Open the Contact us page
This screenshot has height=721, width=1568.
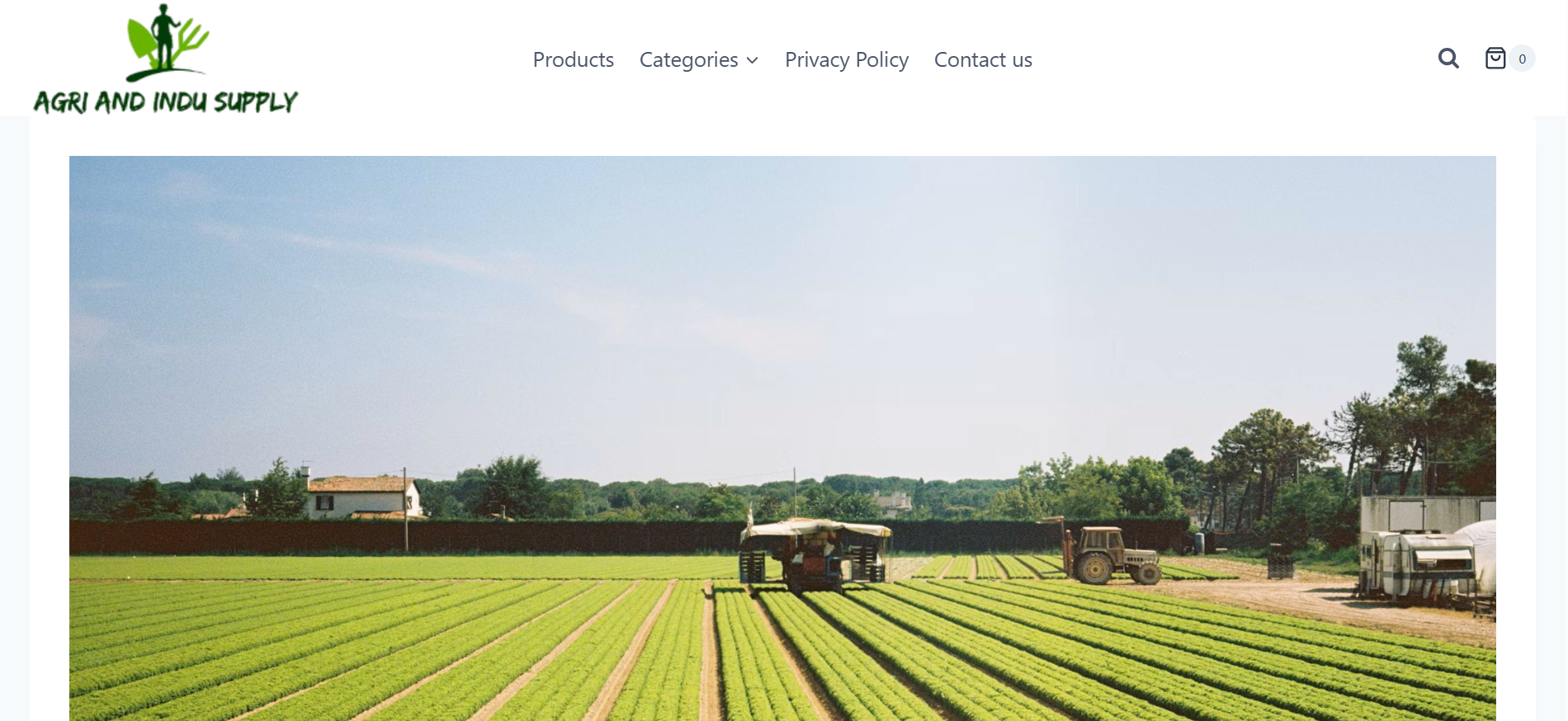coord(982,60)
